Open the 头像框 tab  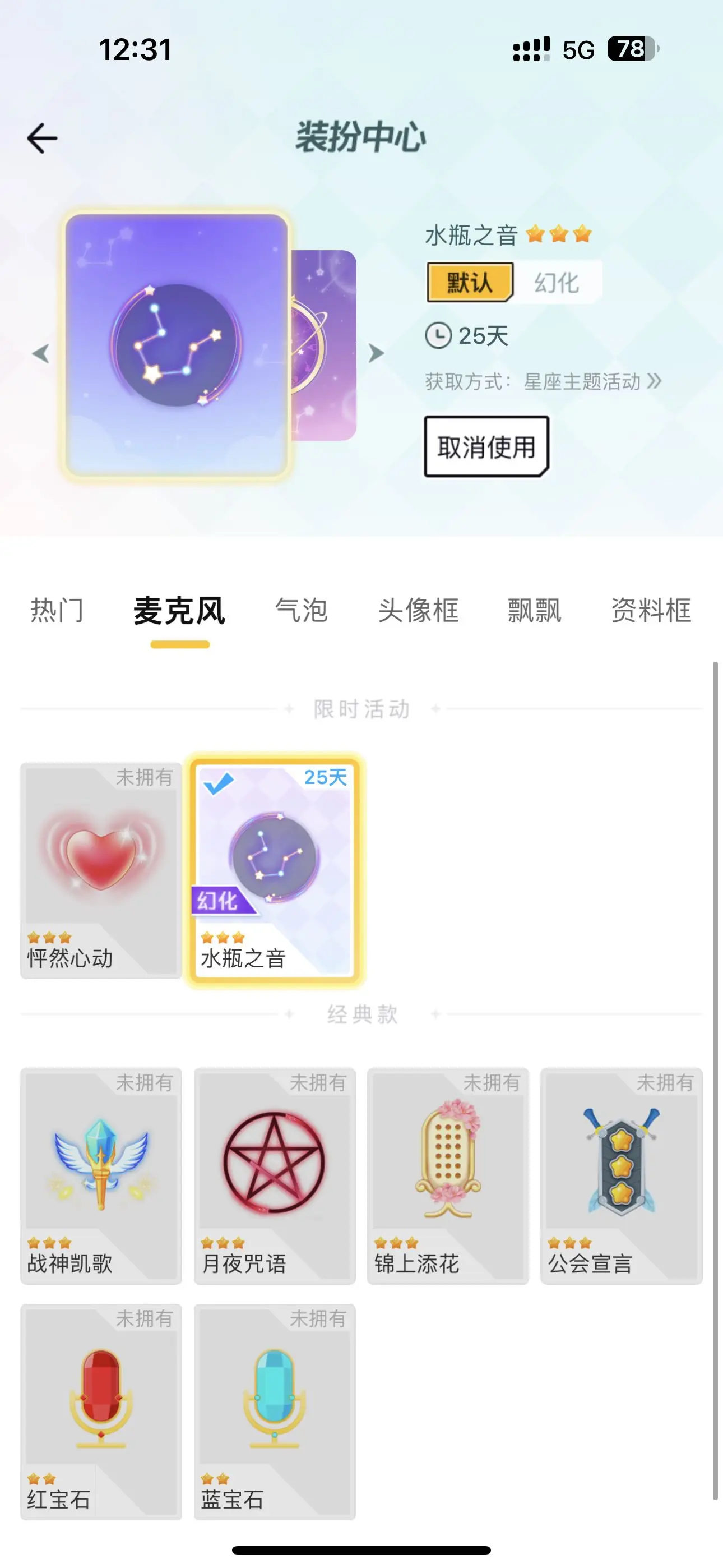click(418, 611)
